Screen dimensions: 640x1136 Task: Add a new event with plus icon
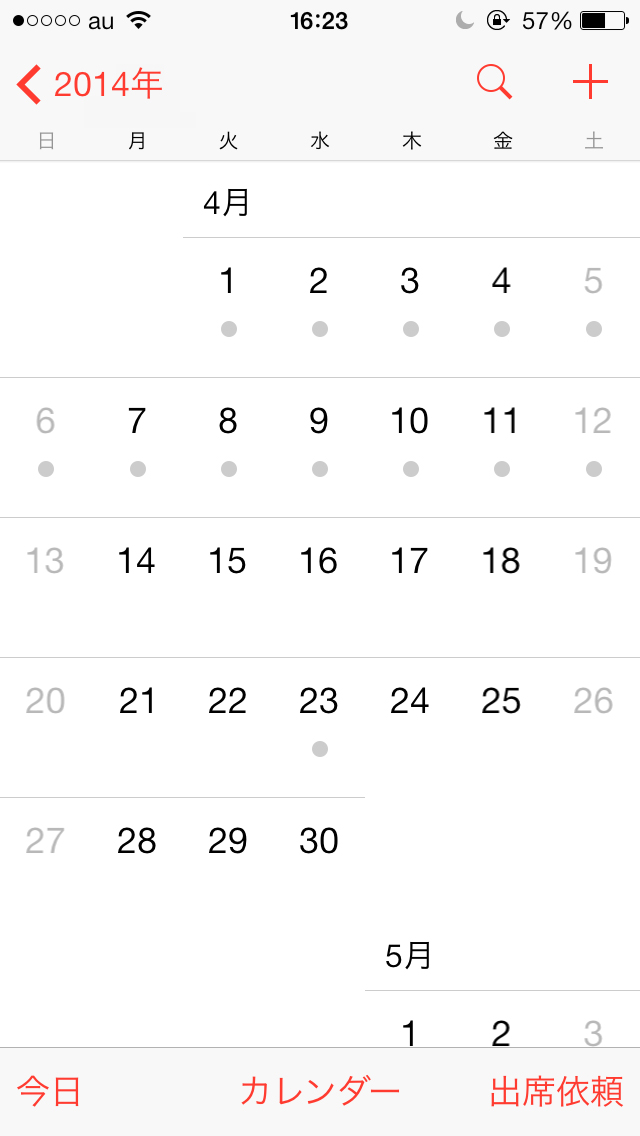[x=590, y=82]
